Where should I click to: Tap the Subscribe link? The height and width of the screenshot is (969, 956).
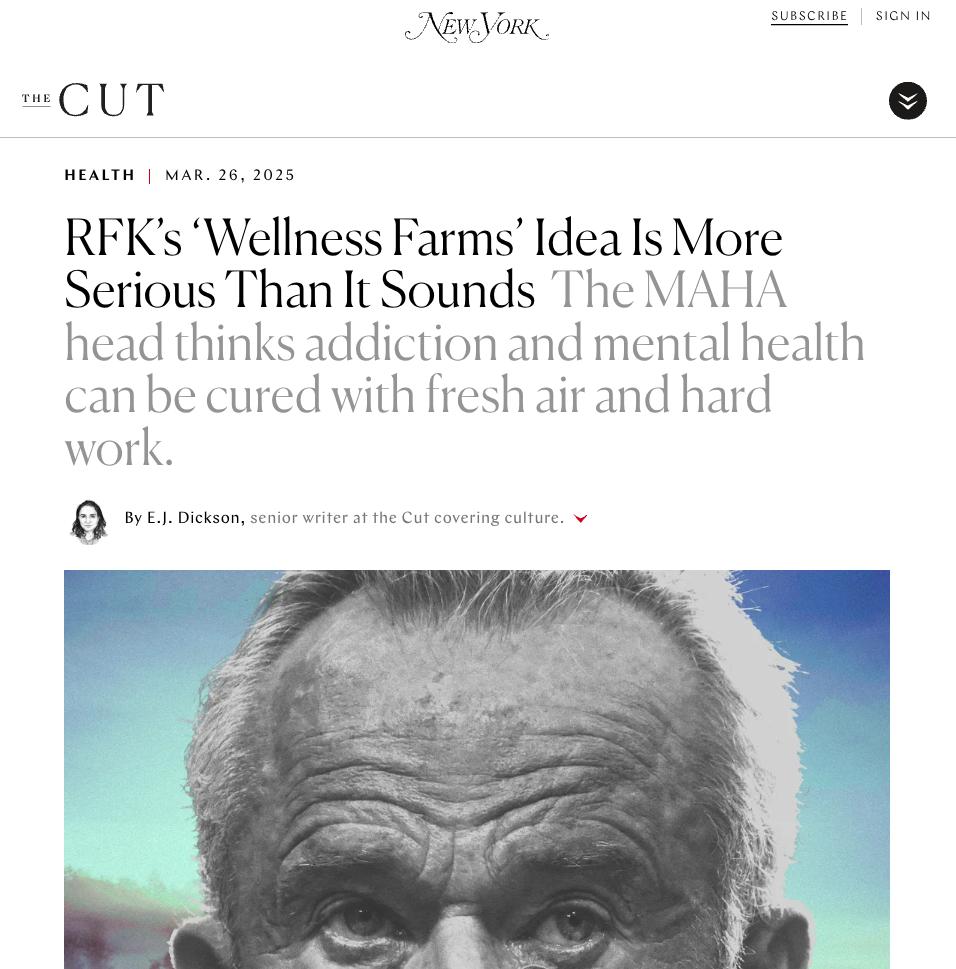(809, 16)
